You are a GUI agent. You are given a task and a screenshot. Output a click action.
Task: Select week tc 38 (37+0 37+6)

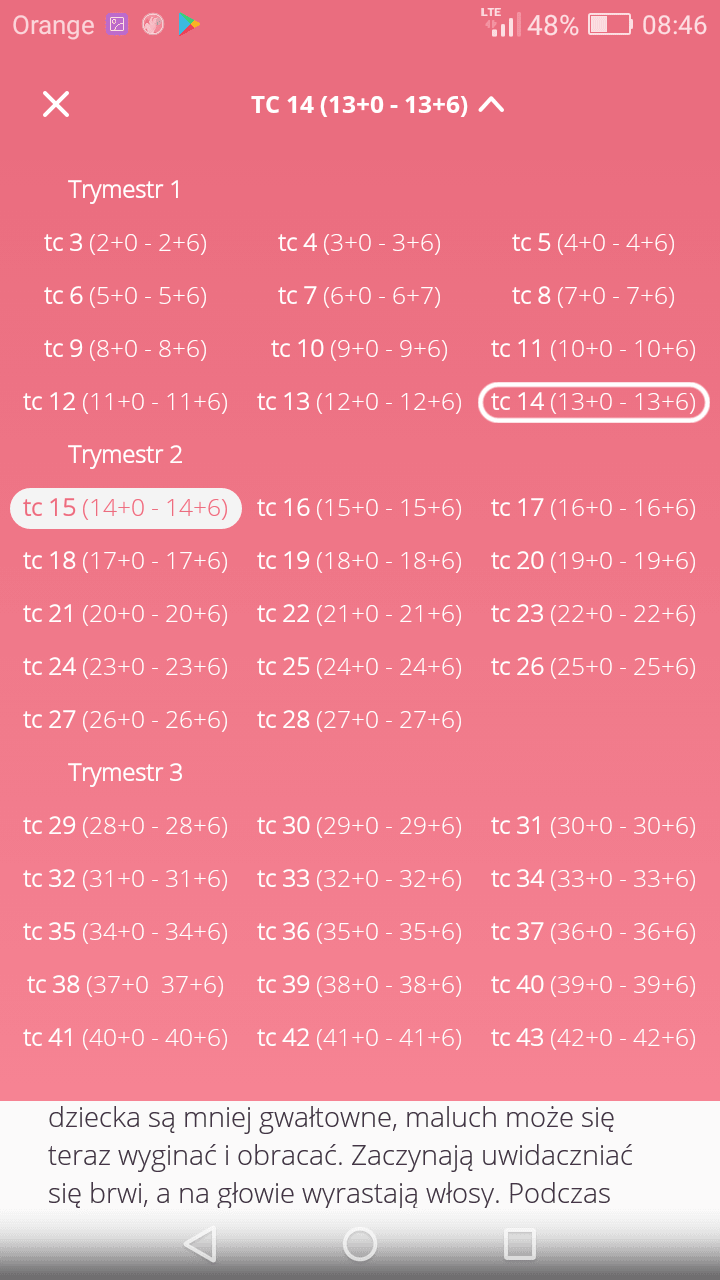(125, 985)
